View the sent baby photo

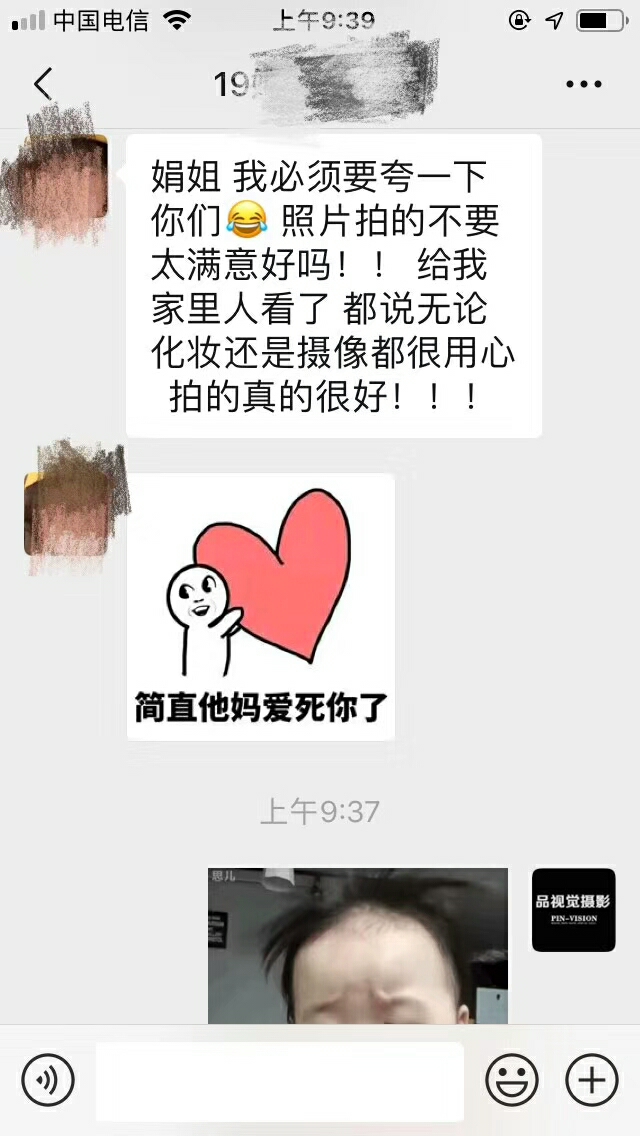click(358, 945)
